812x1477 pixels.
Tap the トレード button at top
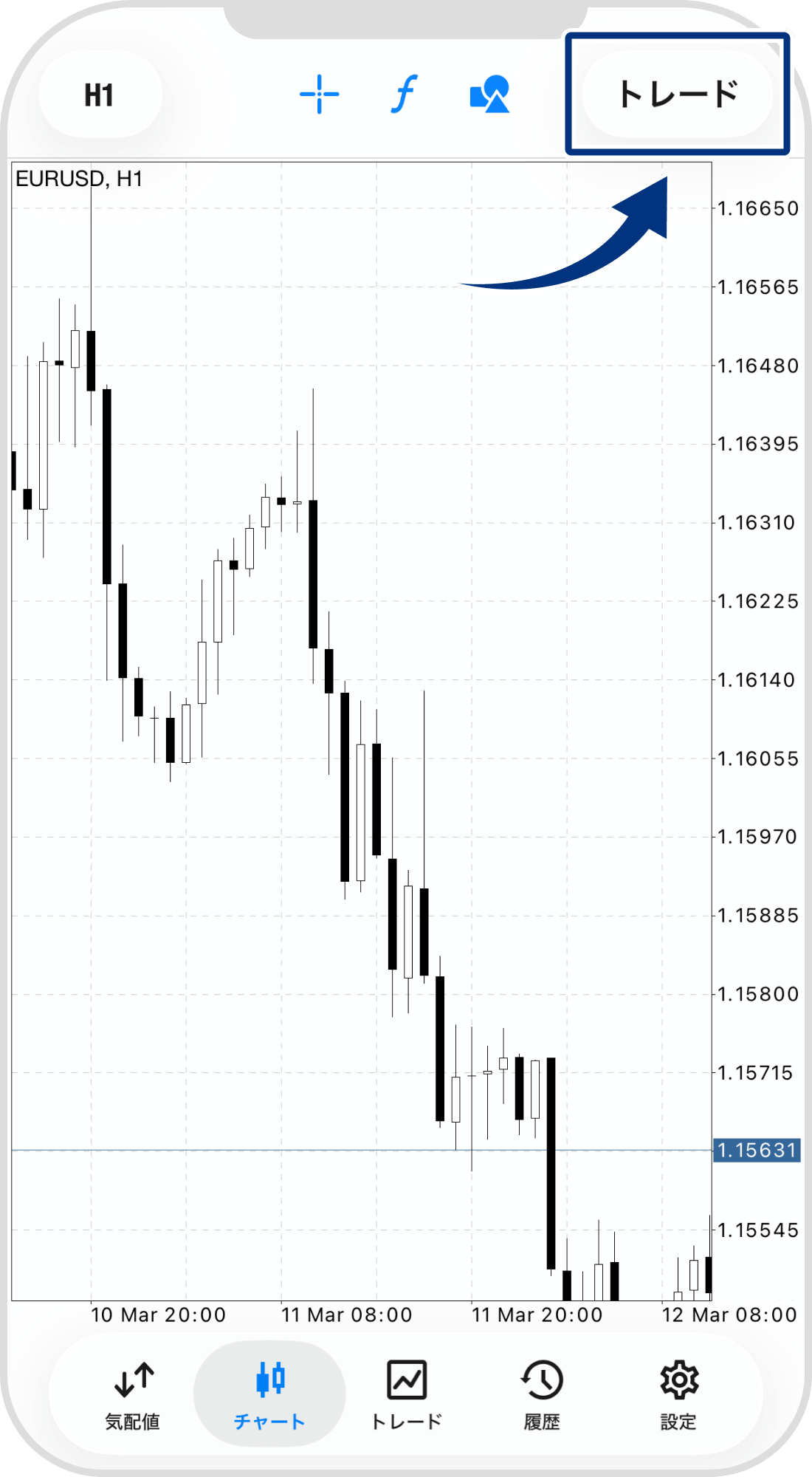(678, 95)
